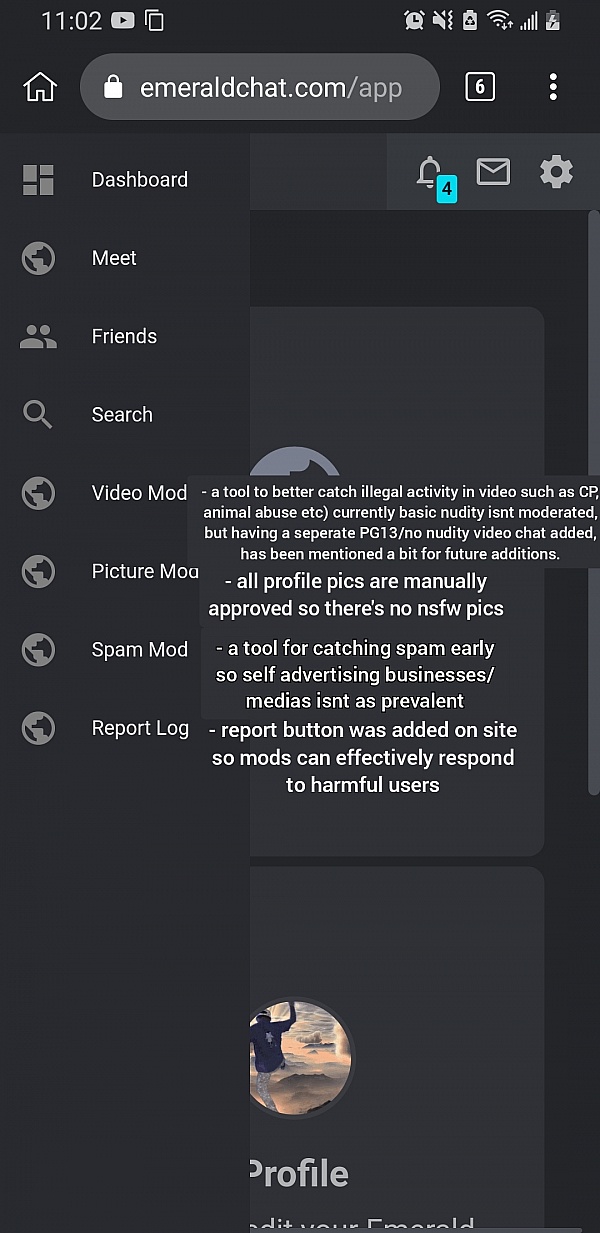The image size is (600, 1233).
Task: View the Report Log
Action: 124,728
